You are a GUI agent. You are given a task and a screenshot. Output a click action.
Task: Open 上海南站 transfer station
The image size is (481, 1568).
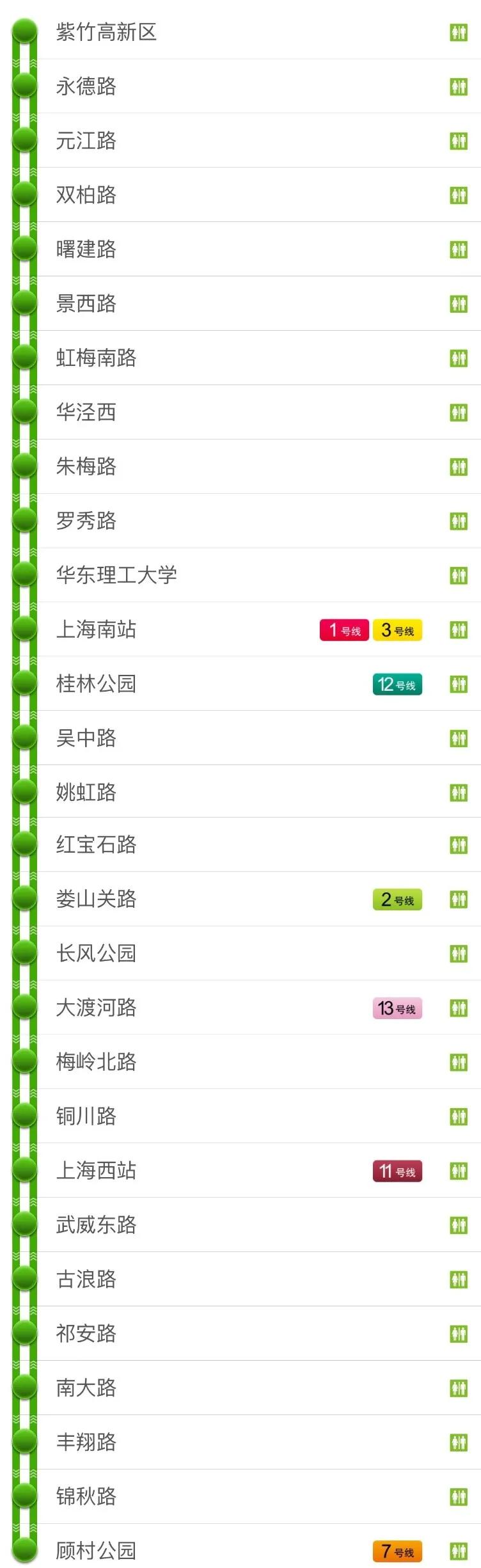tap(96, 630)
